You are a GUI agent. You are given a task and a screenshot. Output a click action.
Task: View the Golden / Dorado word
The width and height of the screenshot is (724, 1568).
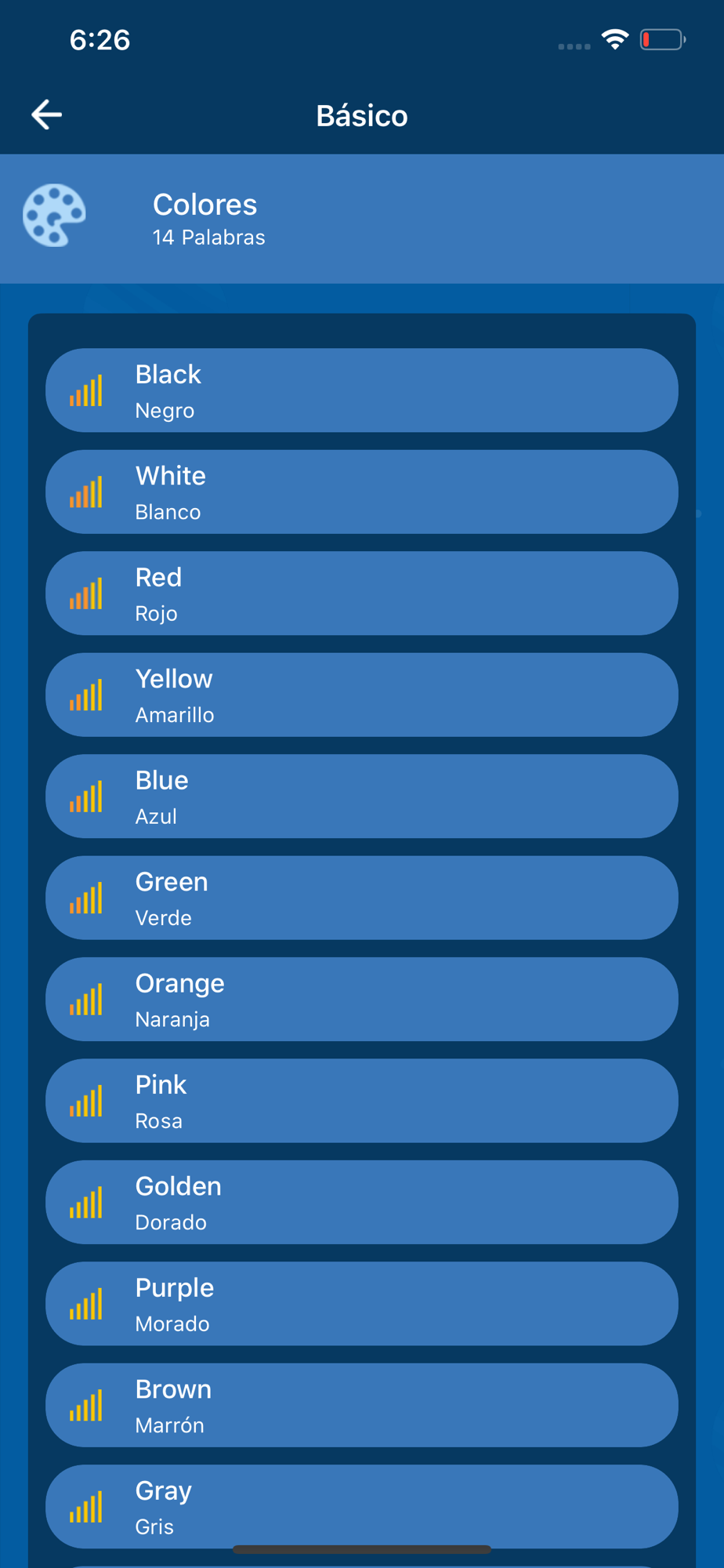pyautogui.click(x=362, y=1203)
